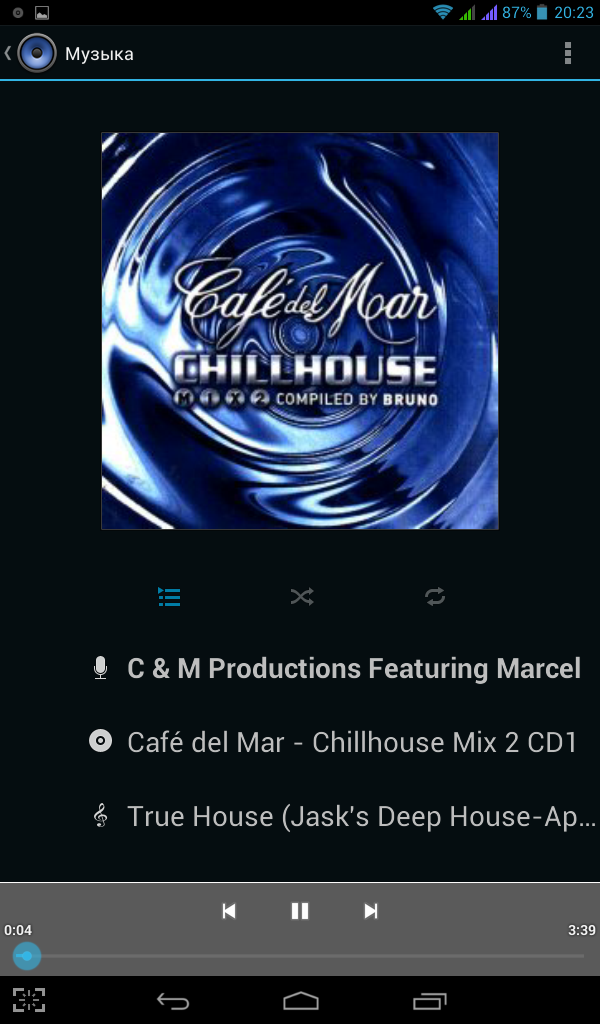Open the current playlist queue
600x1024 pixels.
coord(169,597)
